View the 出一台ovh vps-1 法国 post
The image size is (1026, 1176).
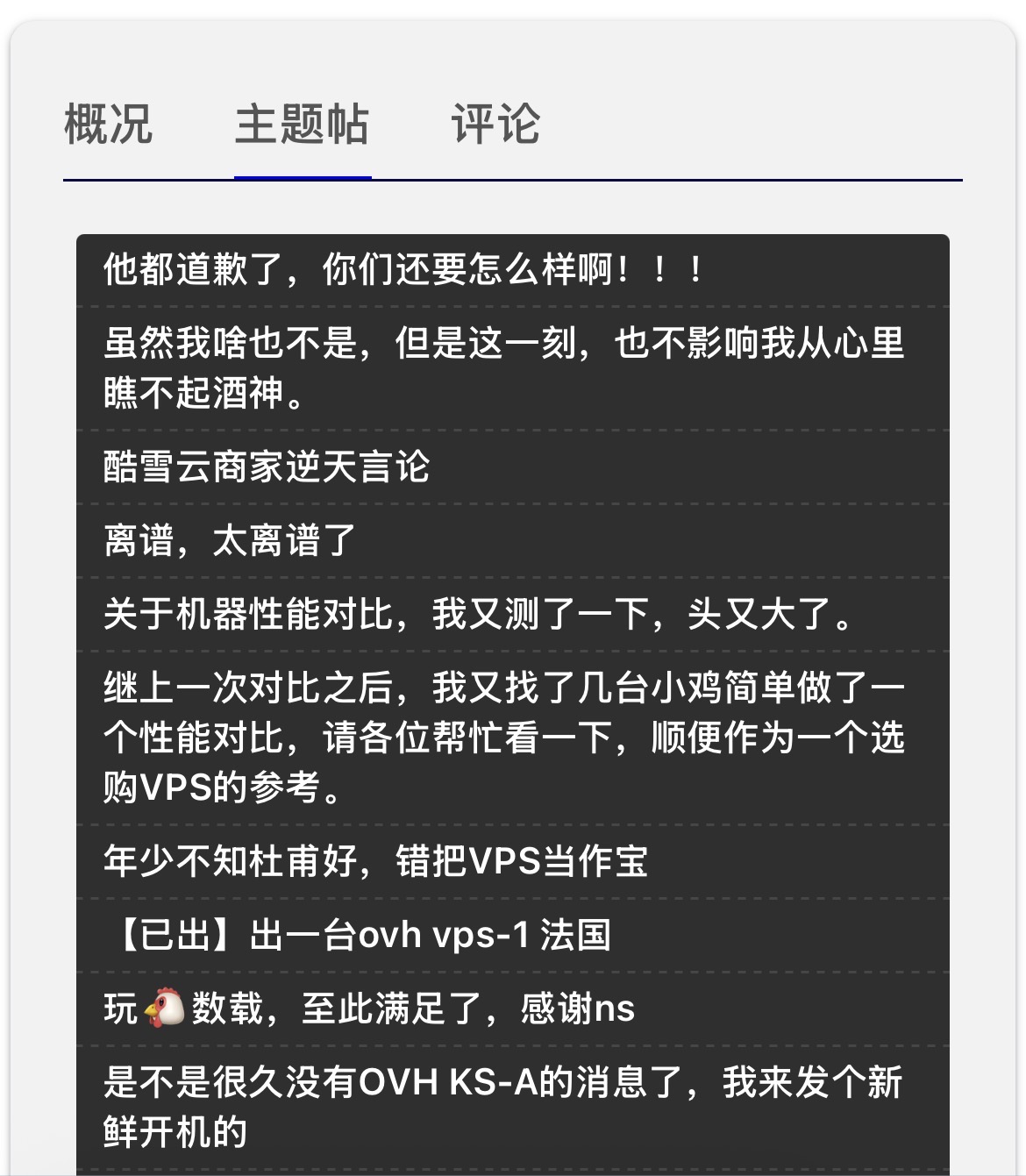click(x=358, y=935)
